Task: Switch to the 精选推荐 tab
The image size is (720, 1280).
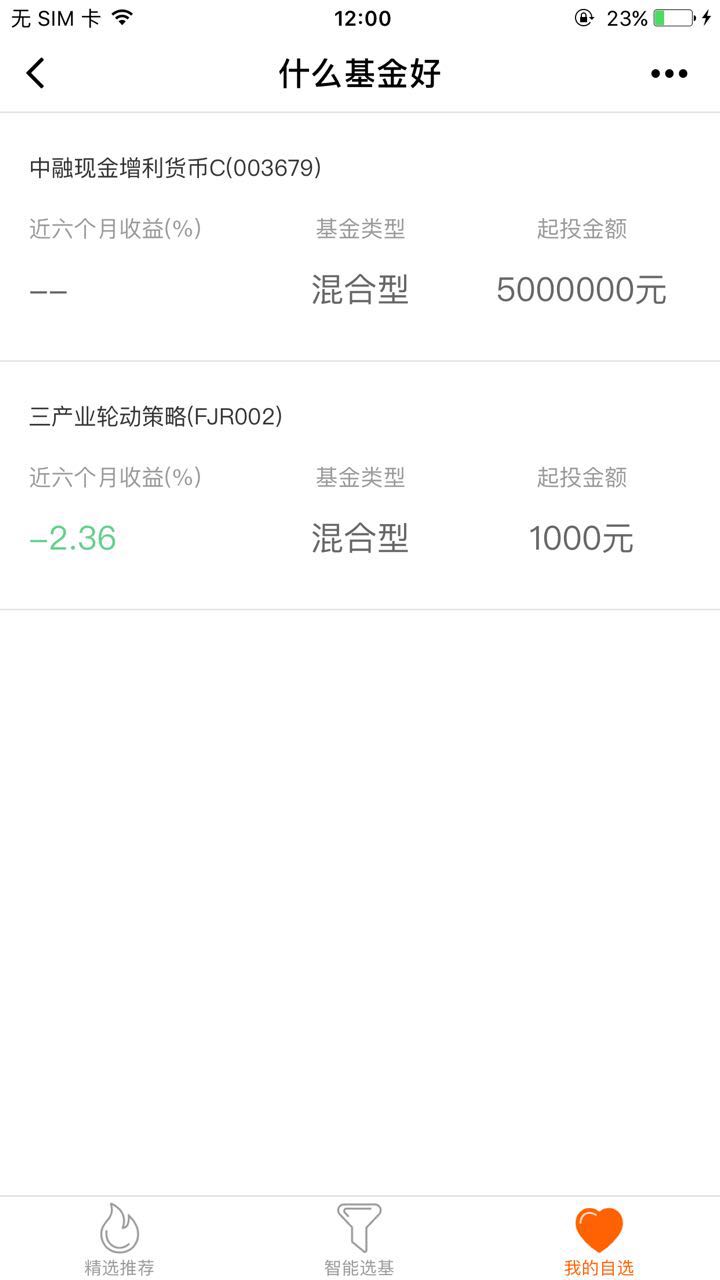Action: point(119,1240)
